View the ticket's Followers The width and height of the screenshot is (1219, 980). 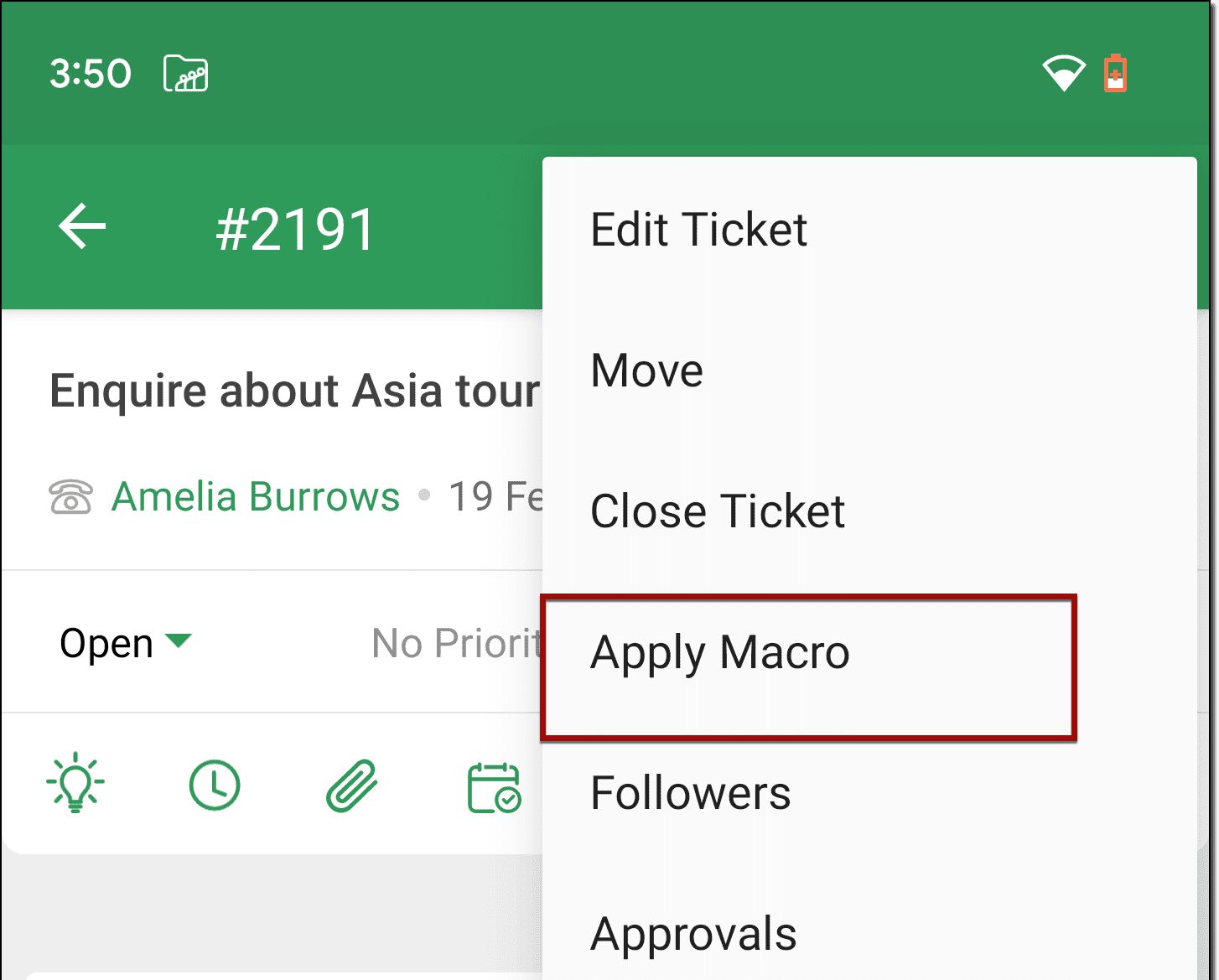(690, 793)
